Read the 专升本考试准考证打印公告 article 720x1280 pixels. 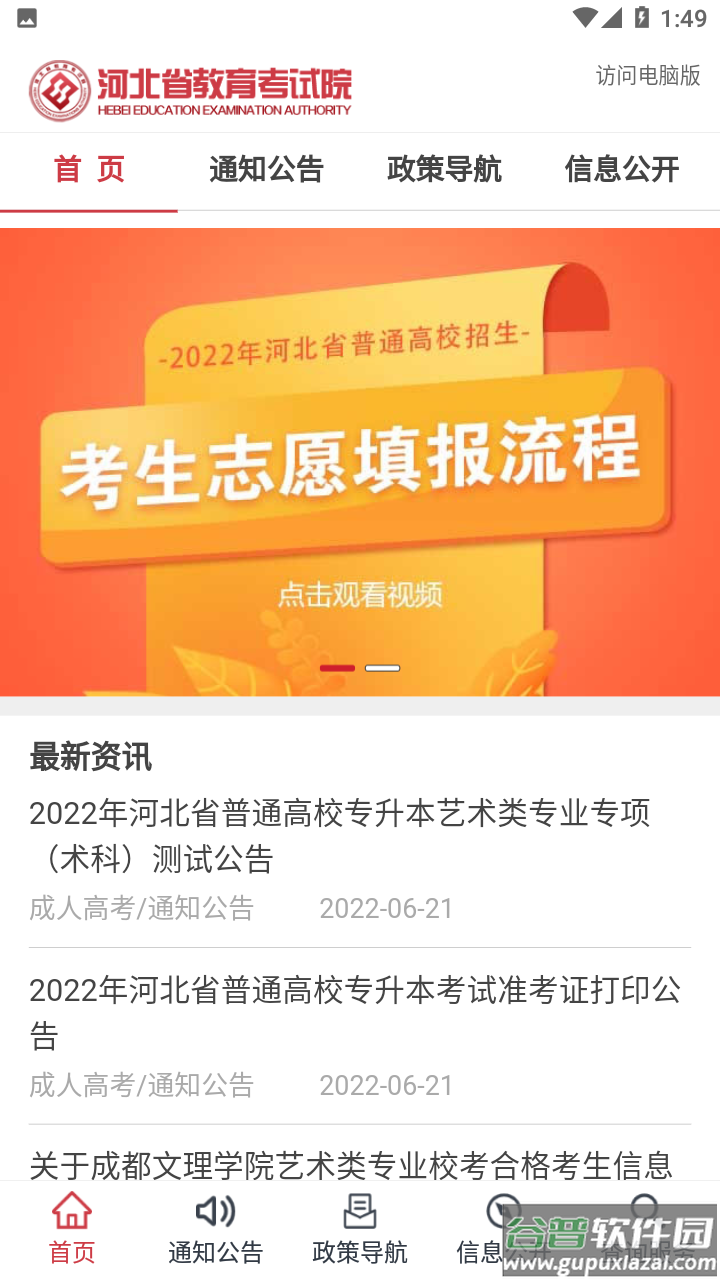pyautogui.click(x=355, y=1012)
